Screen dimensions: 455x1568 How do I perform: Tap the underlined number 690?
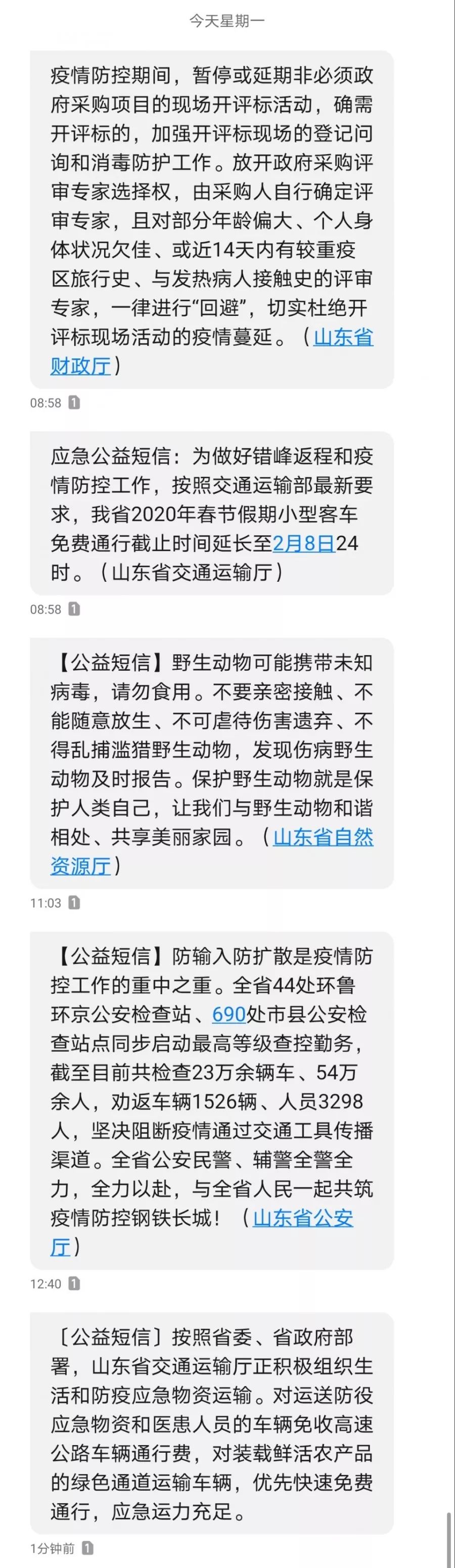point(229,1014)
